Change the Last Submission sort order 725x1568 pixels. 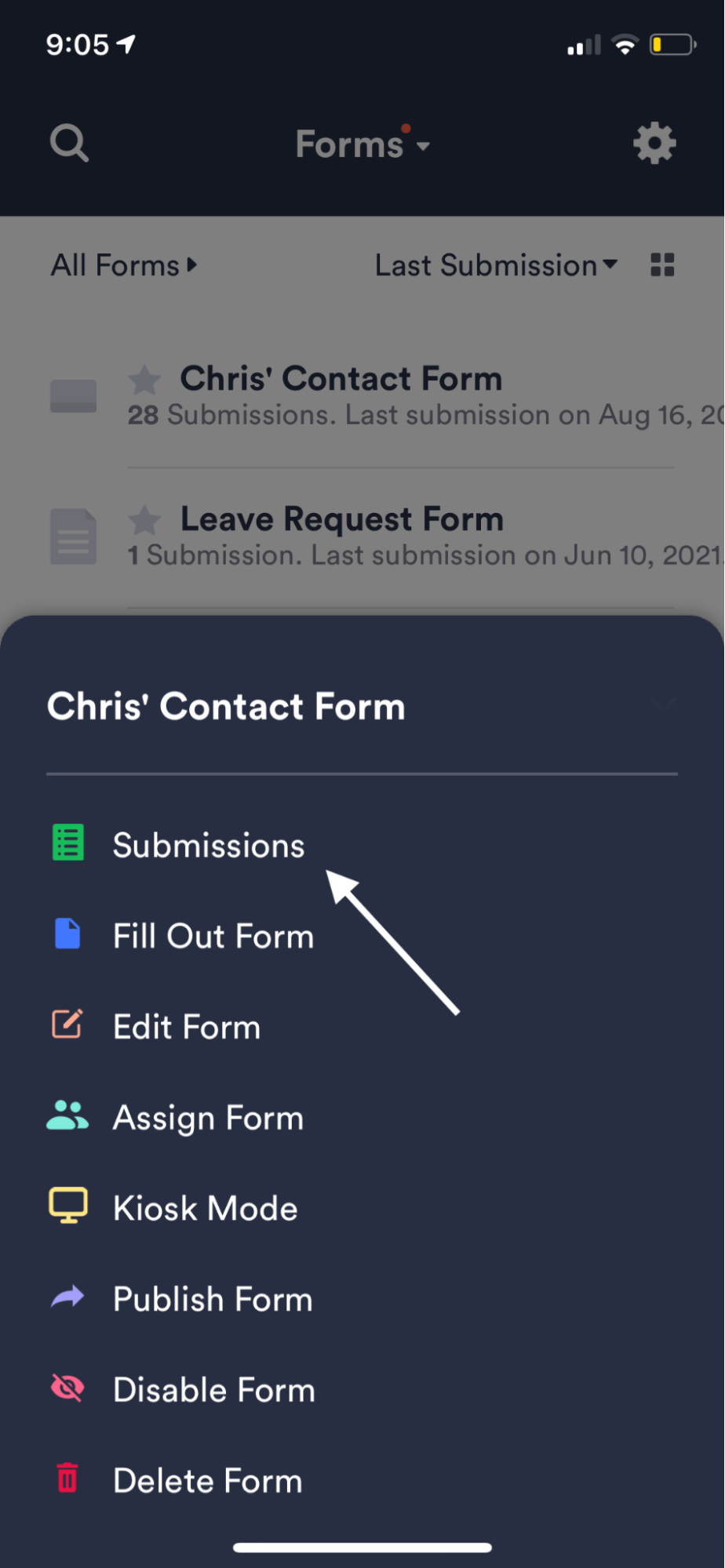(x=496, y=265)
